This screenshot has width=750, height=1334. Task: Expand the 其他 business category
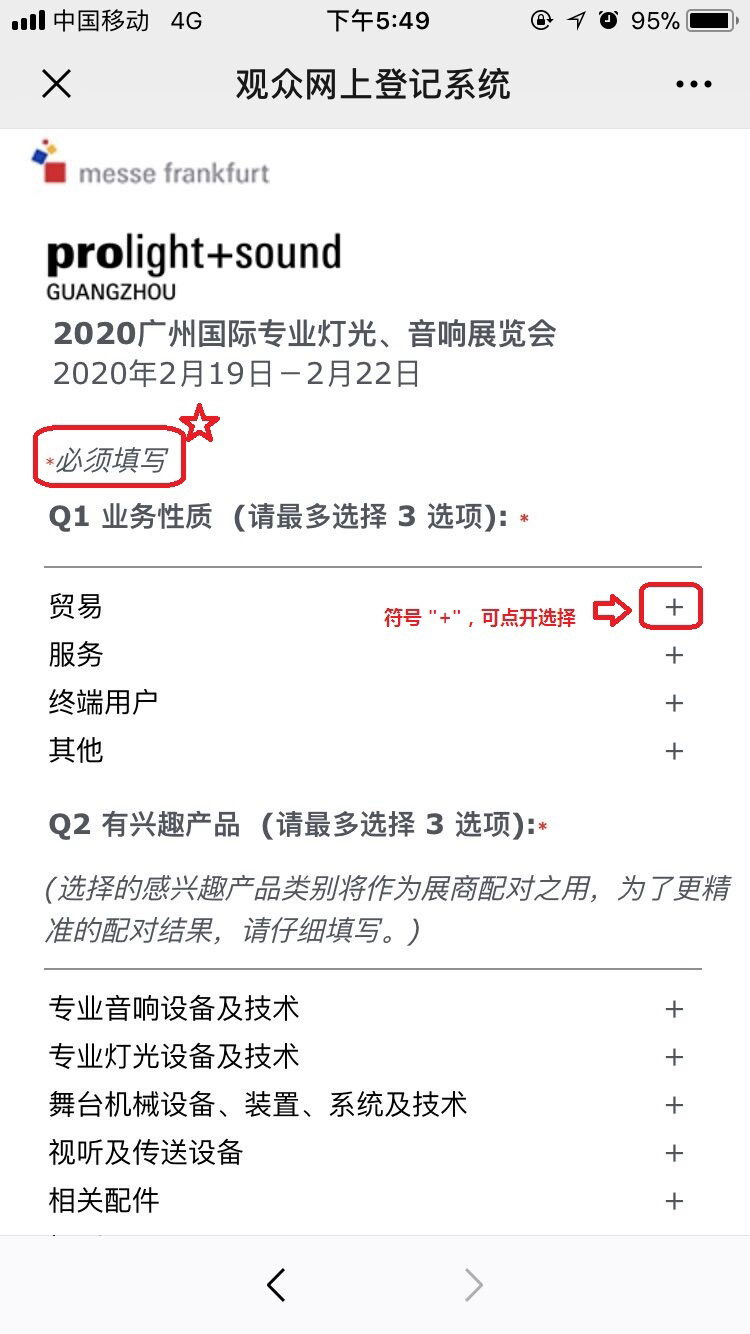point(674,751)
